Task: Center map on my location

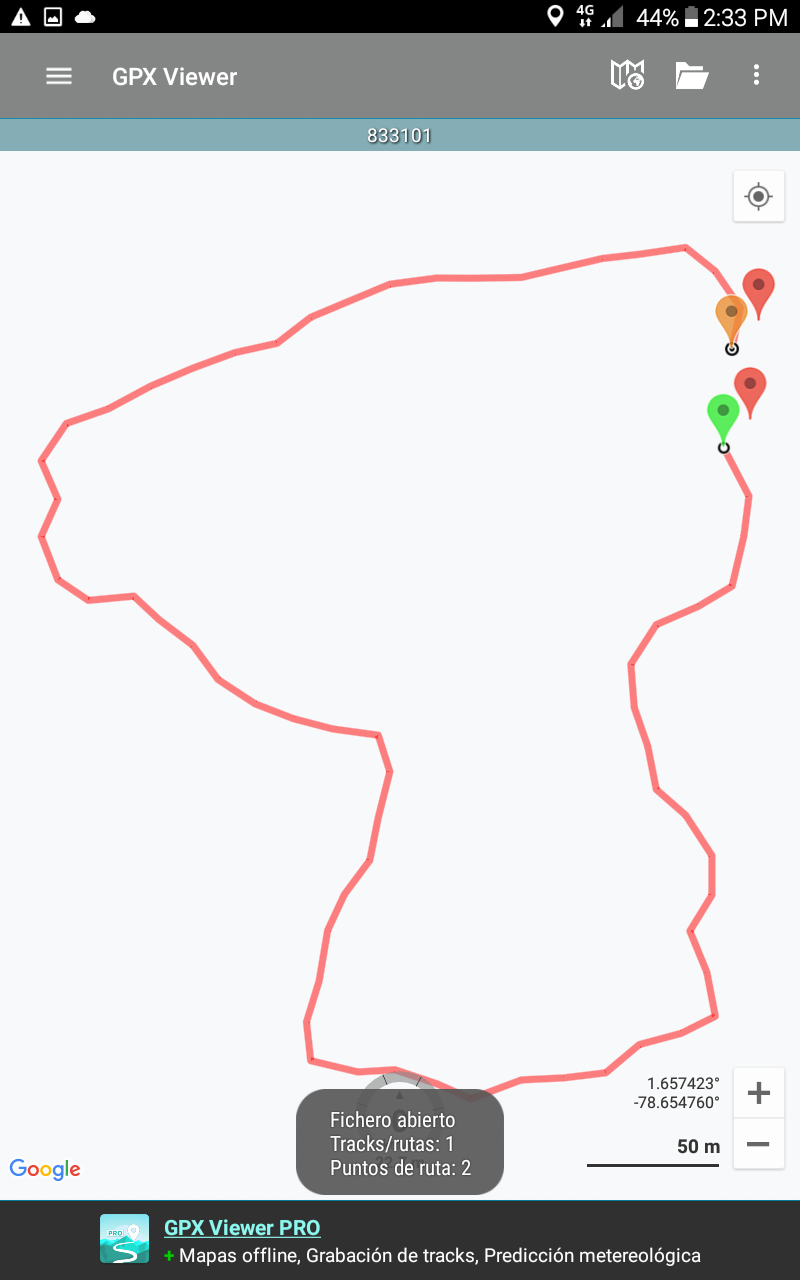Action: point(759,196)
